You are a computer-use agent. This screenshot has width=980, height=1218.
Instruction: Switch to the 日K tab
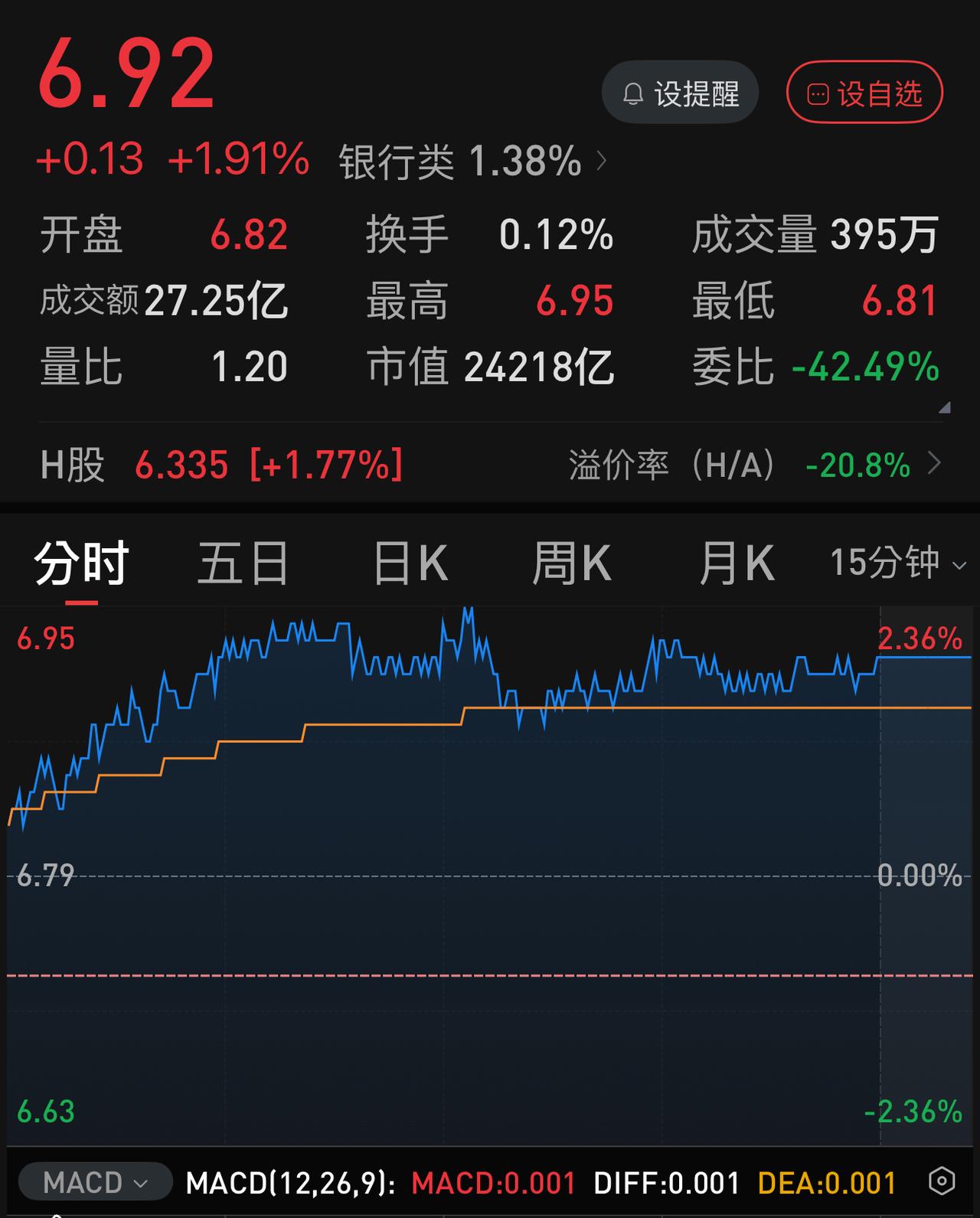(410, 563)
